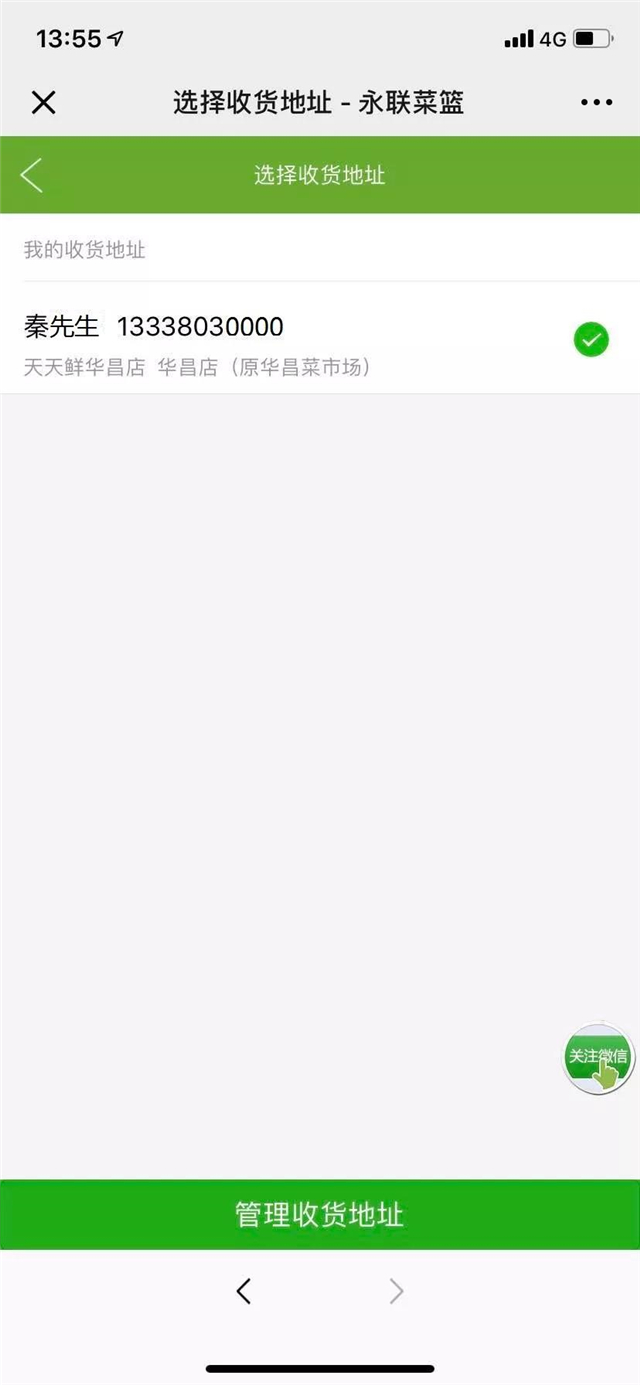Go back using the green header arrow
Image resolution: width=640 pixels, height=1385 pixels.
32,175
